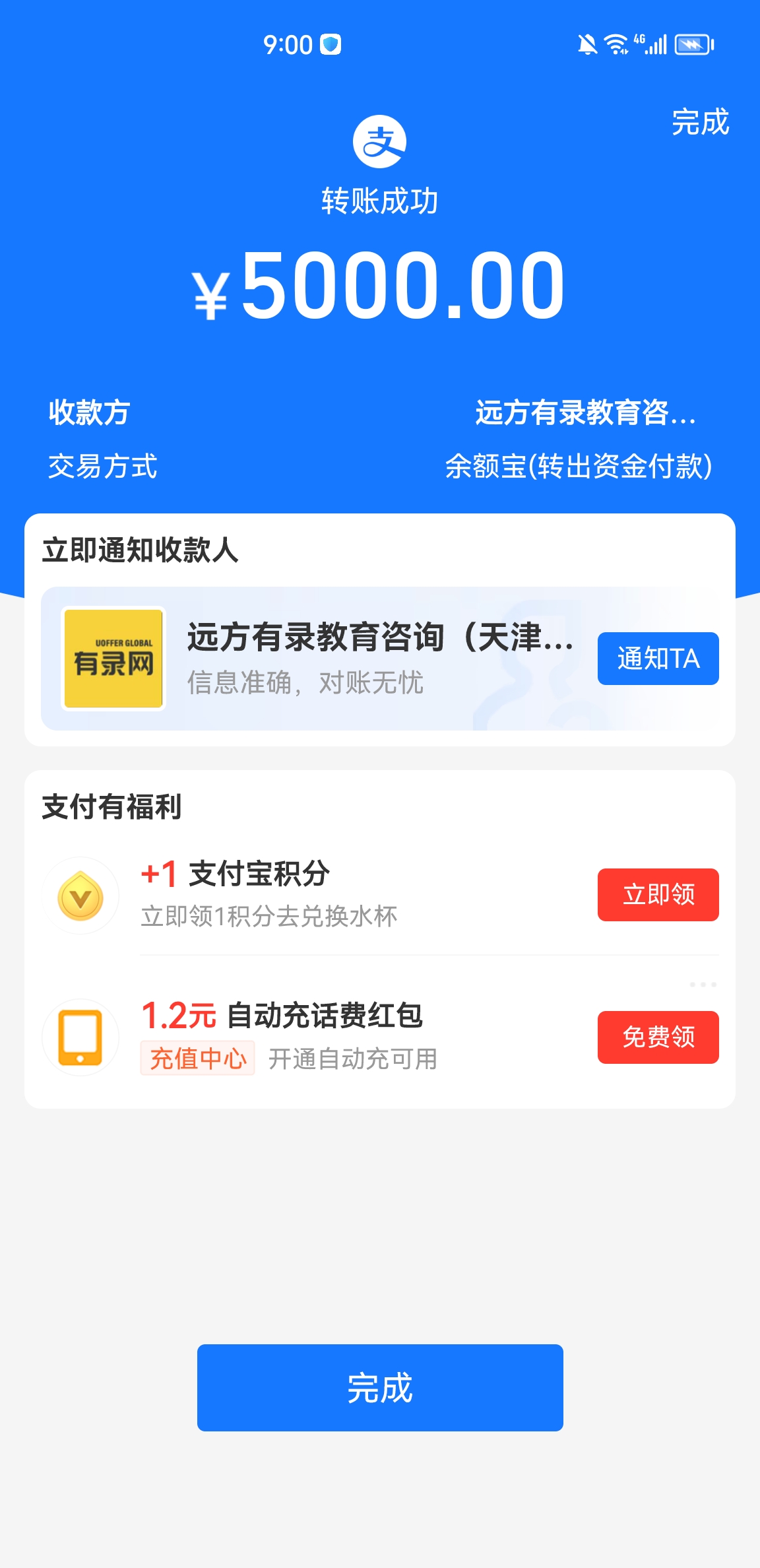Open the 远方有录教育咨询 payee card
760x1568 pixels.
coord(379,659)
